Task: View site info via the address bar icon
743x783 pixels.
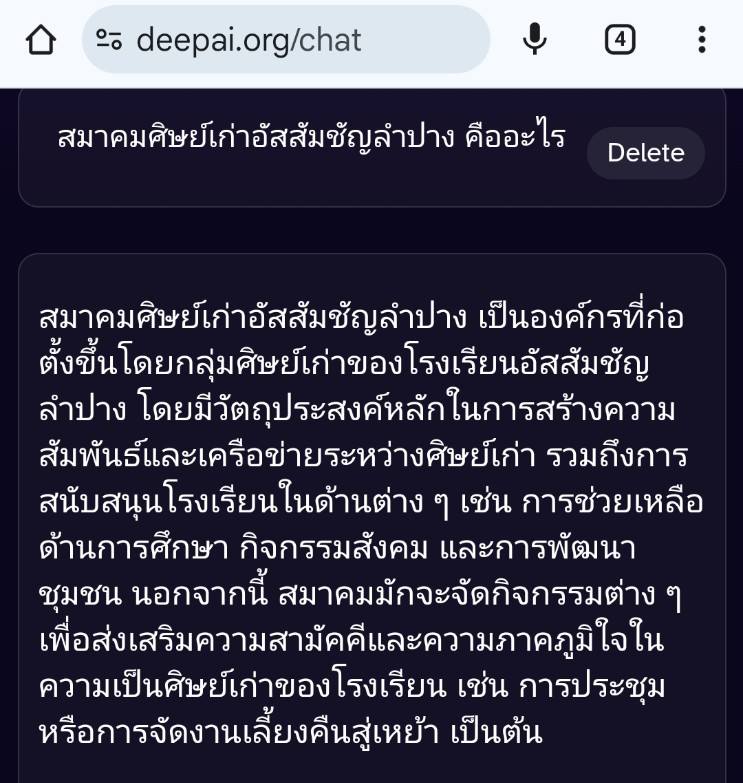Action: (x=109, y=40)
